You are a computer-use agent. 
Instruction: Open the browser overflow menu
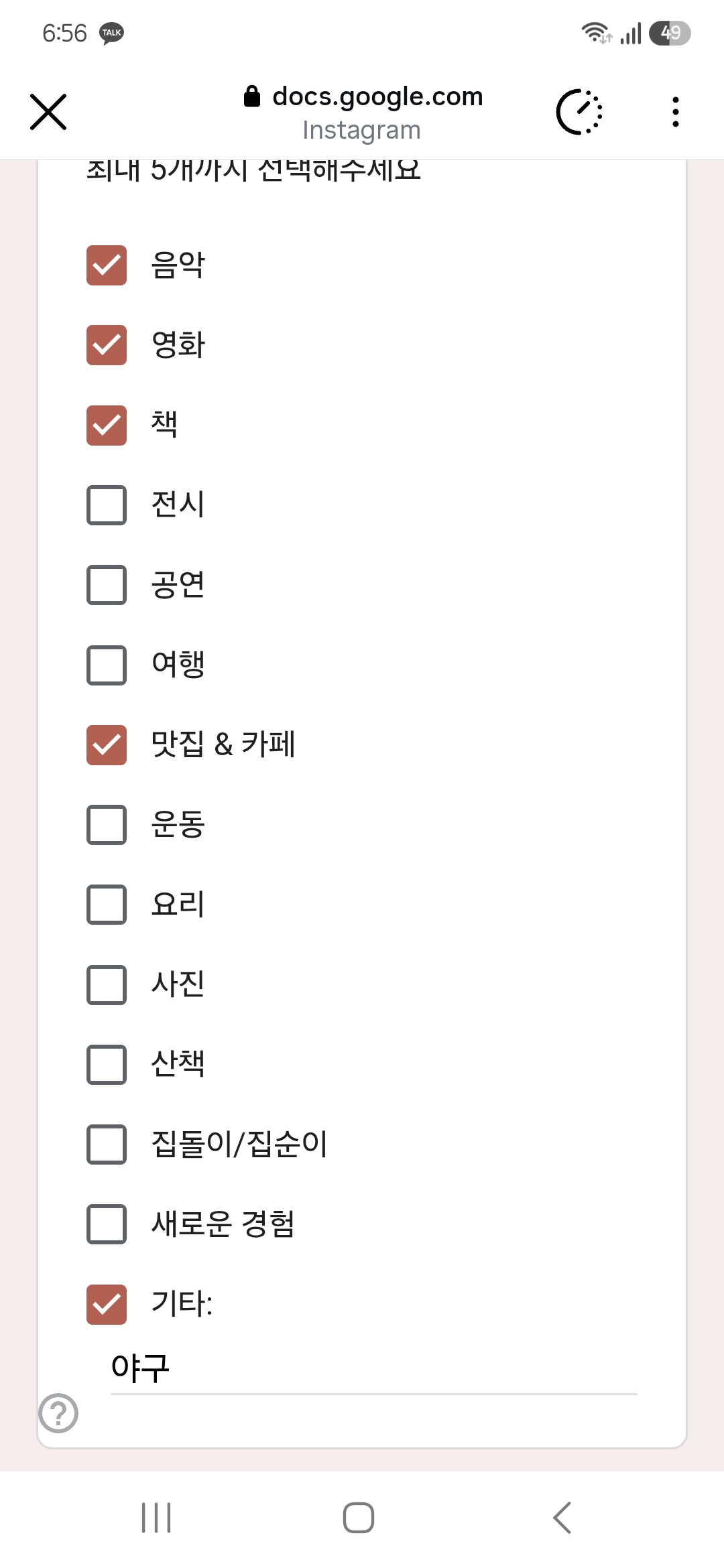(x=675, y=112)
